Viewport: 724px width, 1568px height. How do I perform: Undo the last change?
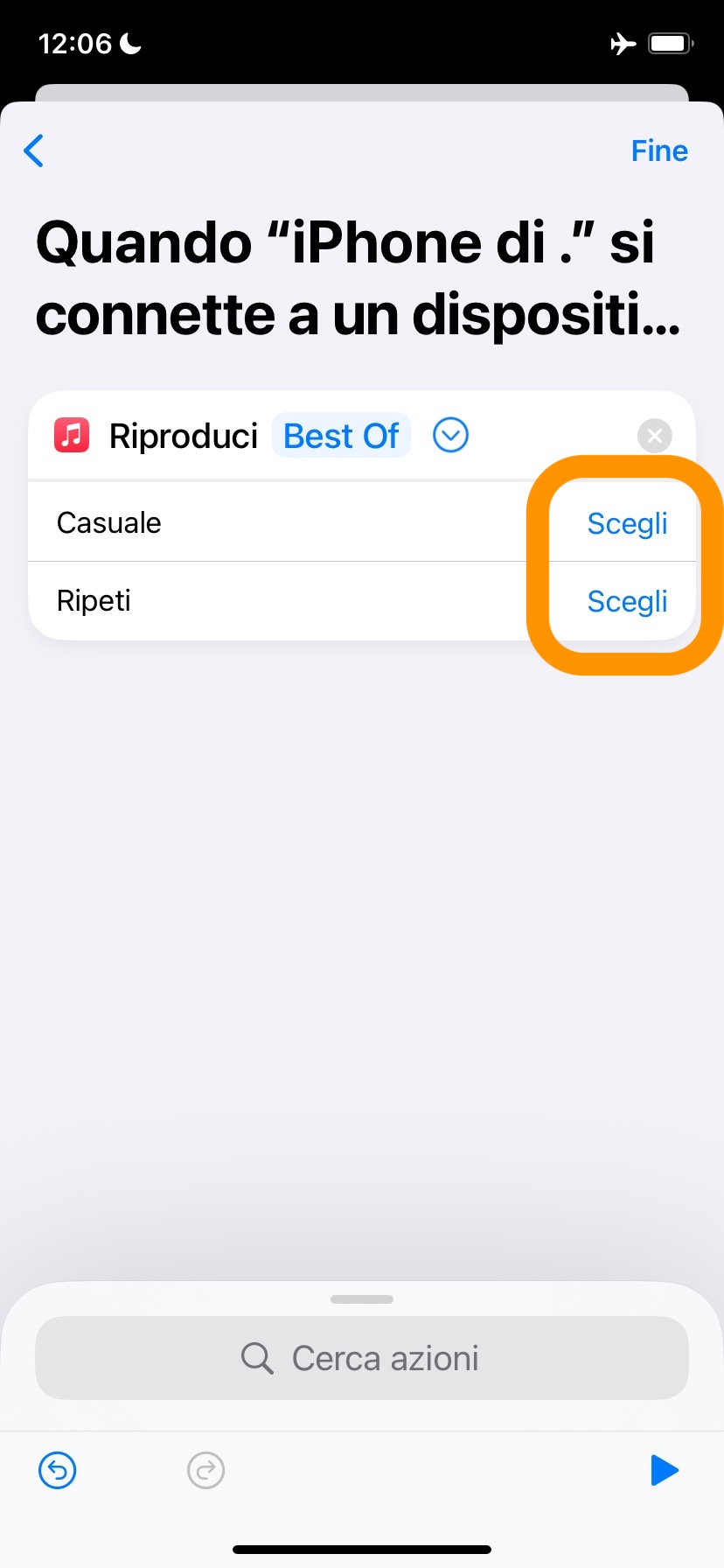[58, 1470]
